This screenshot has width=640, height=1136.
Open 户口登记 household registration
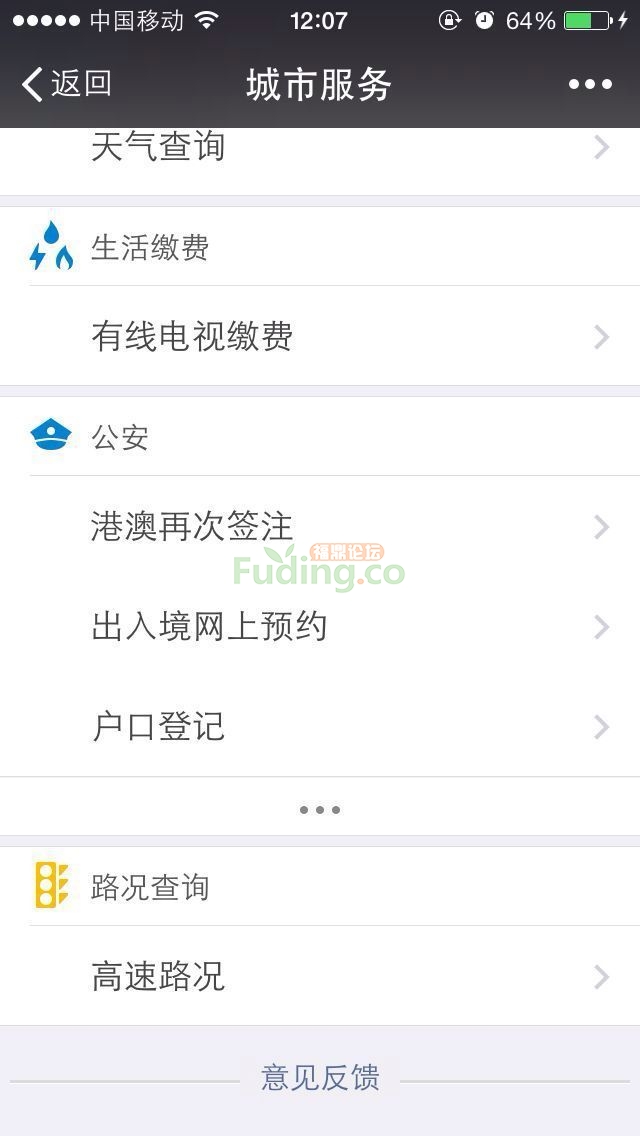pyautogui.click(x=320, y=727)
